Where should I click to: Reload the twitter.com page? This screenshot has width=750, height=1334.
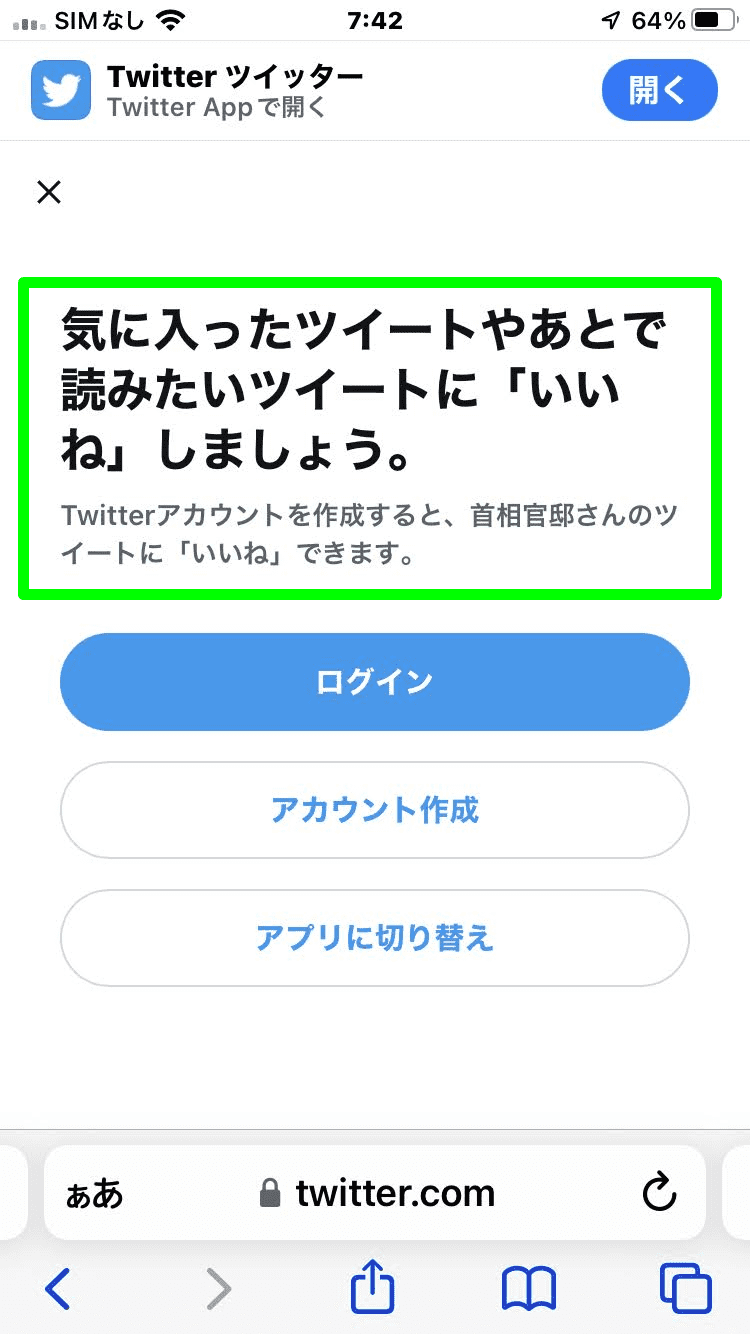(659, 1192)
